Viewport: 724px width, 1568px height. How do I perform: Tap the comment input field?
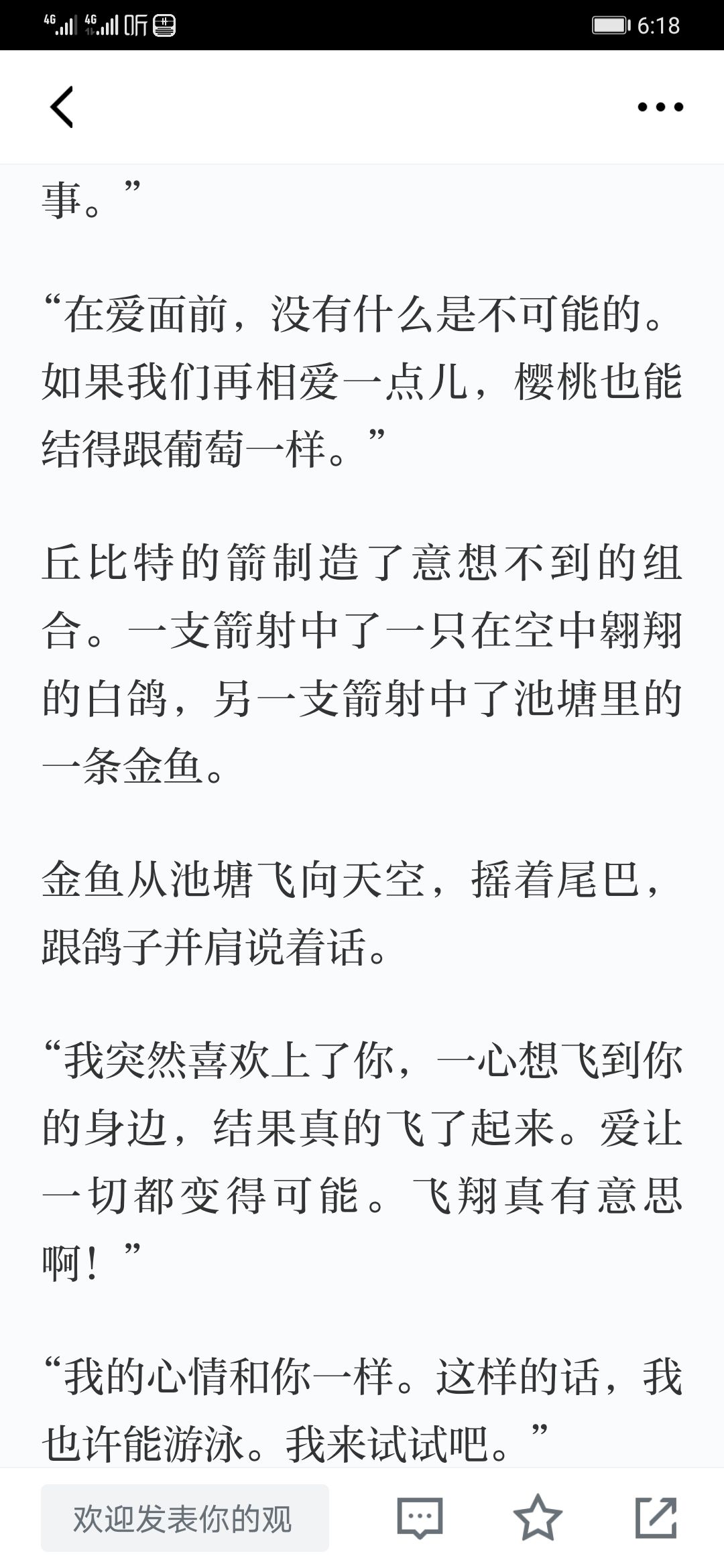tap(185, 1518)
